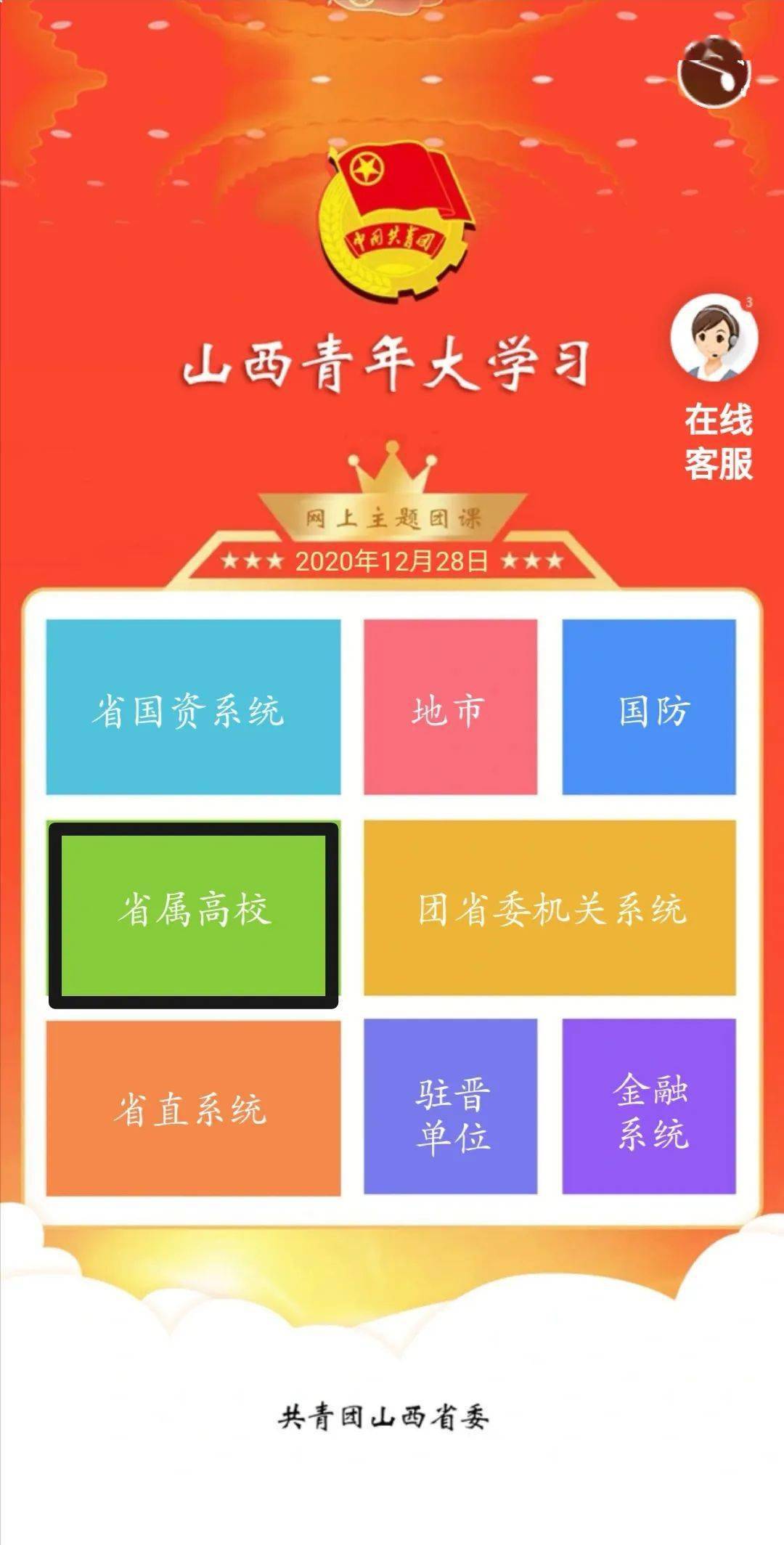Toggle the highlighted 省属高校 selection

[x=192, y=911]
